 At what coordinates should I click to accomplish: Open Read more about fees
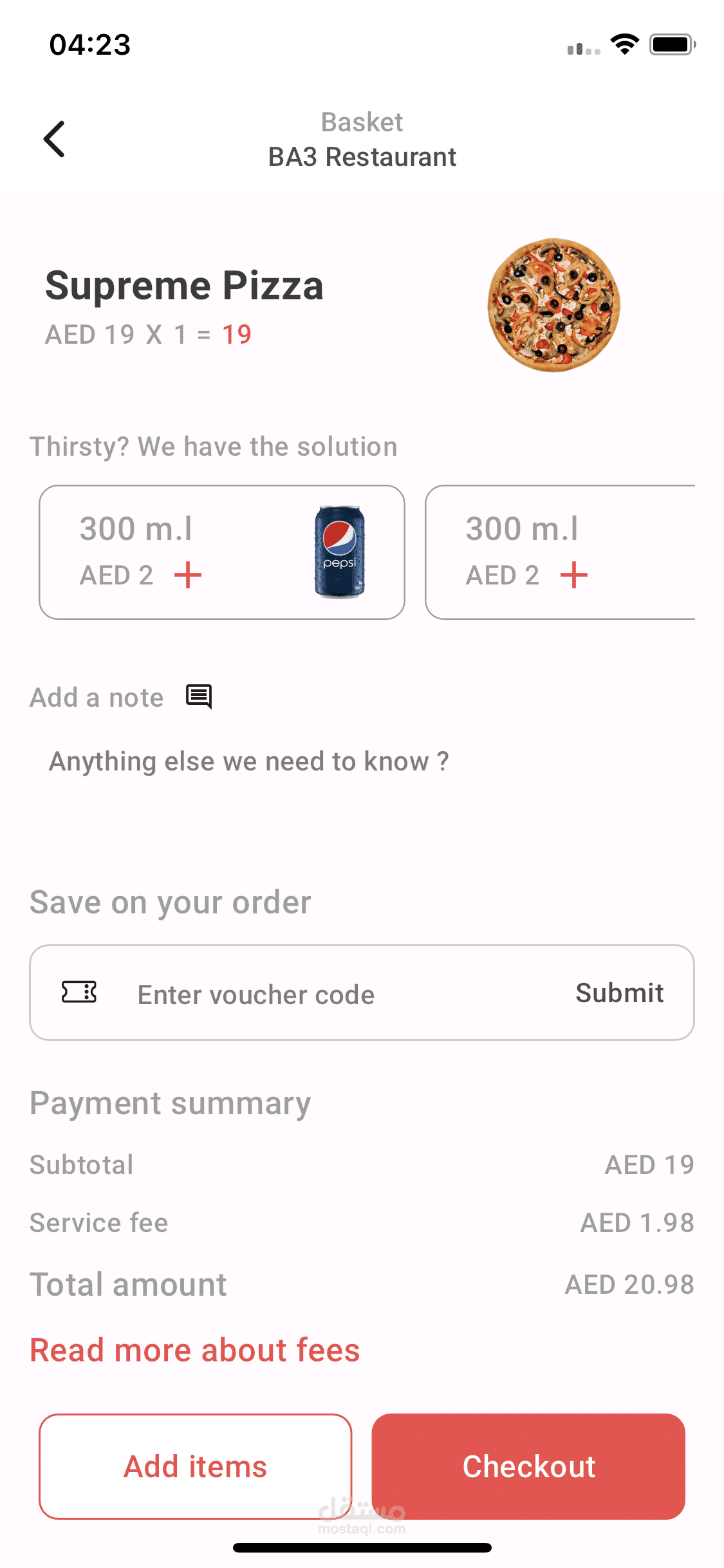(x=195, y=1350)
